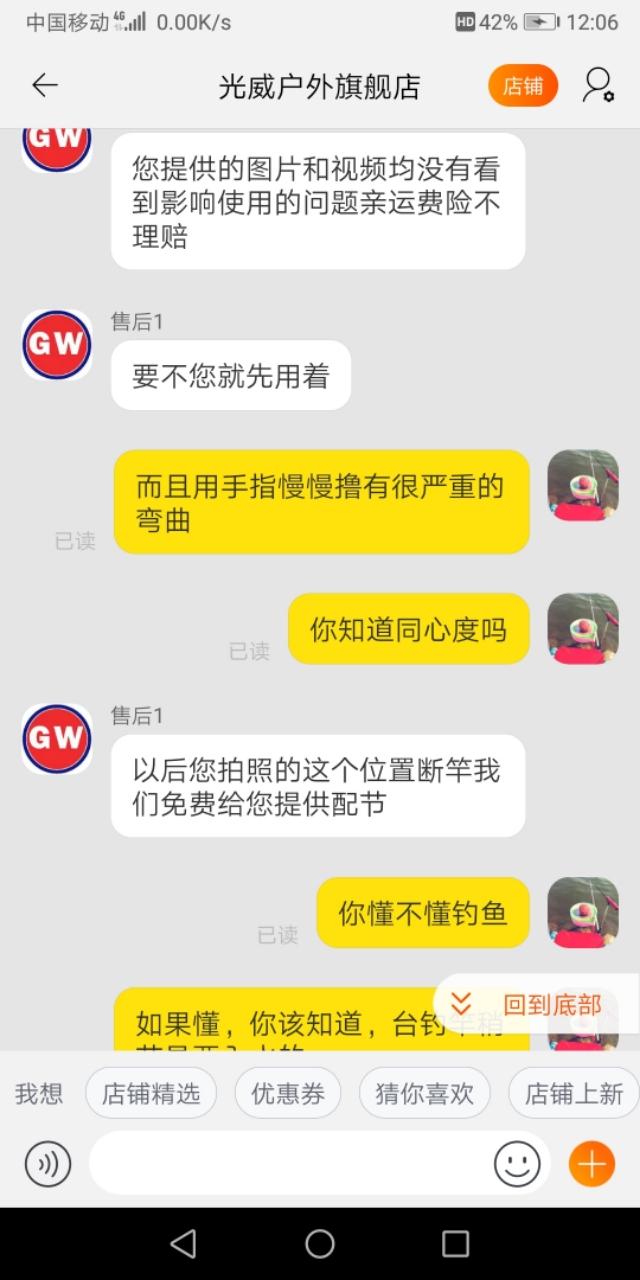Viewport: 640px width, 1280px height.
Task: Open the 店铺 store button
Action: coord(522,86)
